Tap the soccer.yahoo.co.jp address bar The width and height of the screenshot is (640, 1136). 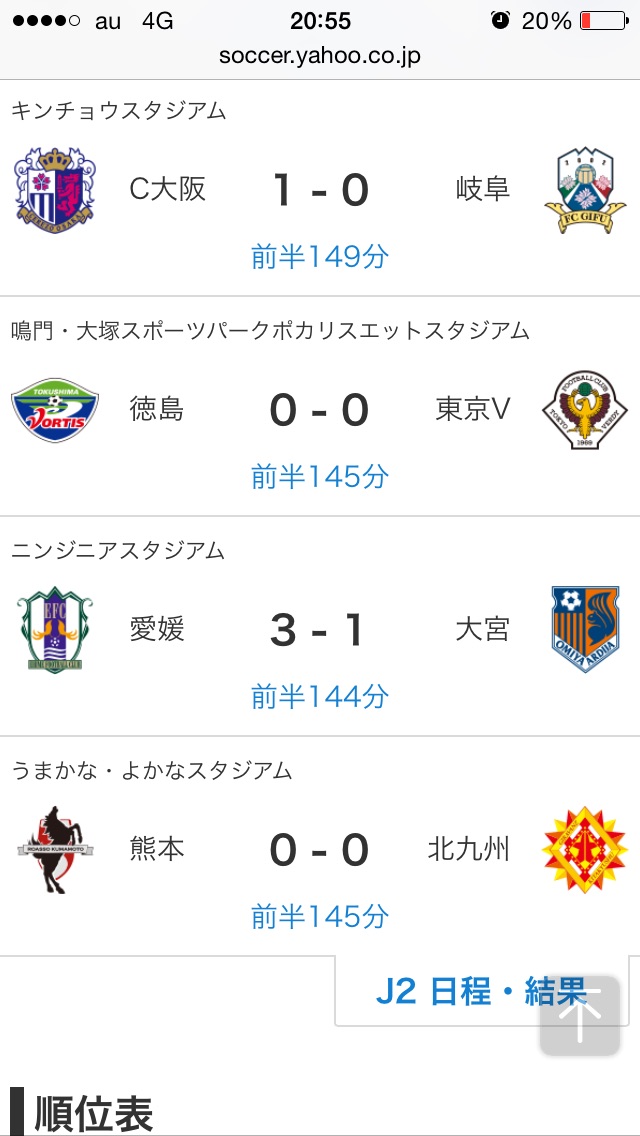pos(320,56)
